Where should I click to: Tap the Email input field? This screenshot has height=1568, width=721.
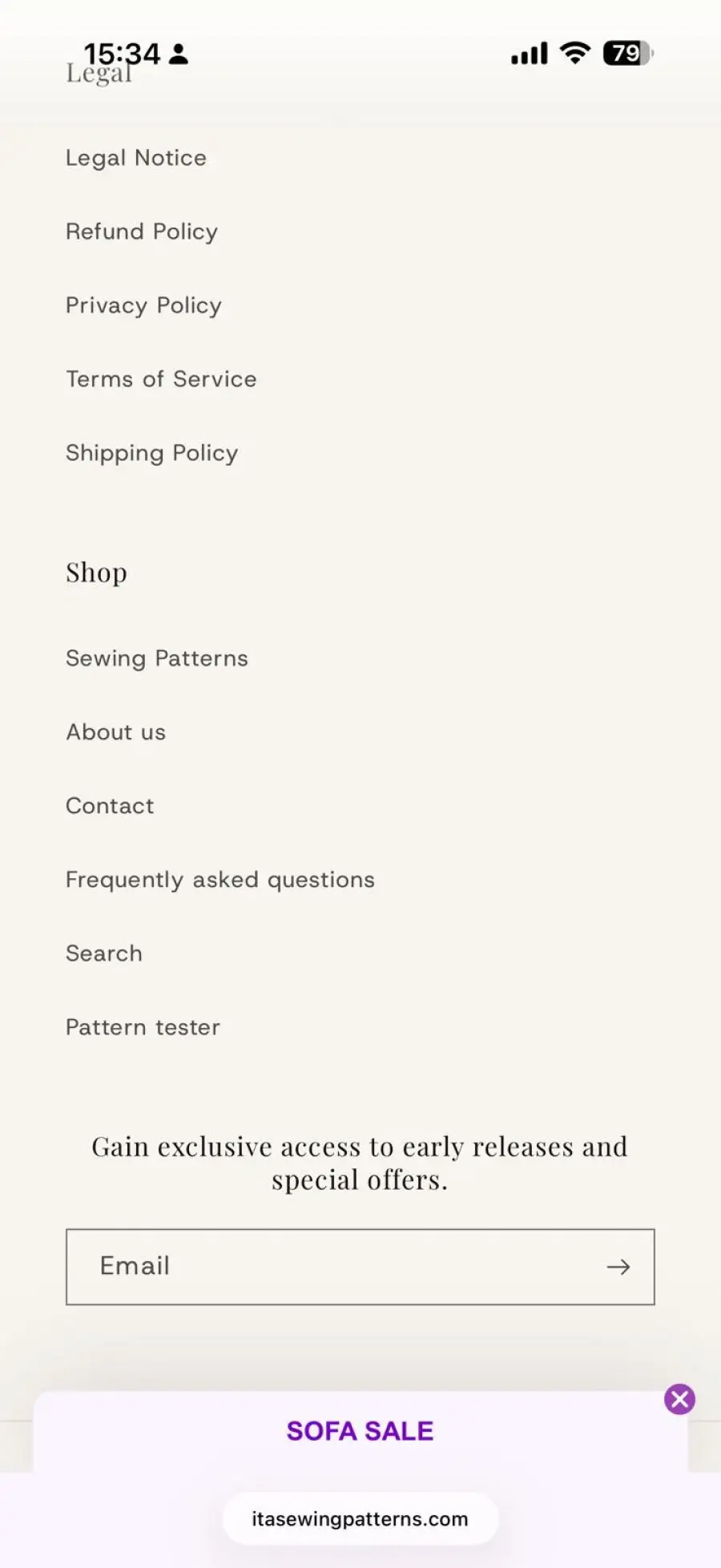(x=328, y=1266)
